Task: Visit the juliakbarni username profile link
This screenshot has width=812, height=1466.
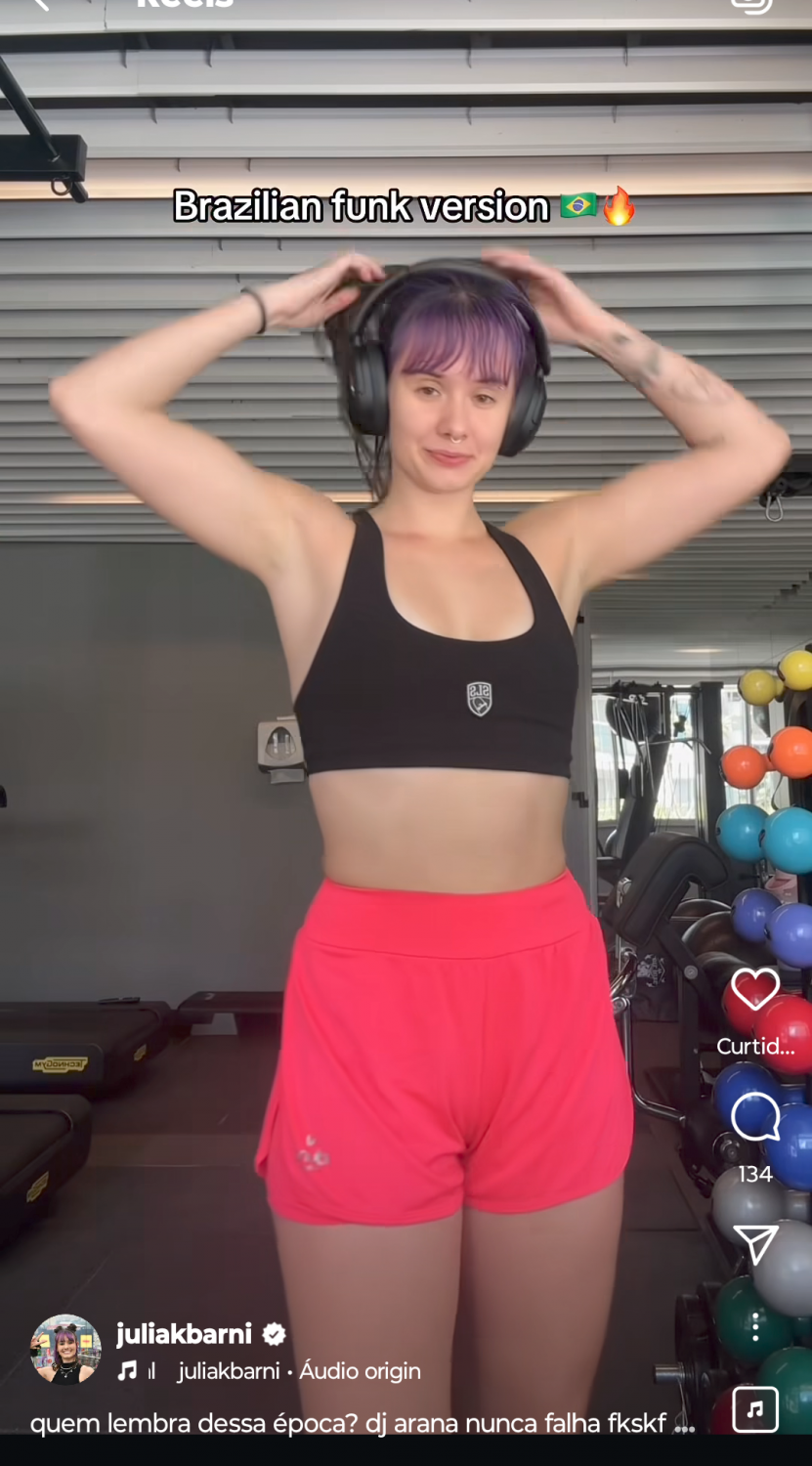Action: 184,1333
